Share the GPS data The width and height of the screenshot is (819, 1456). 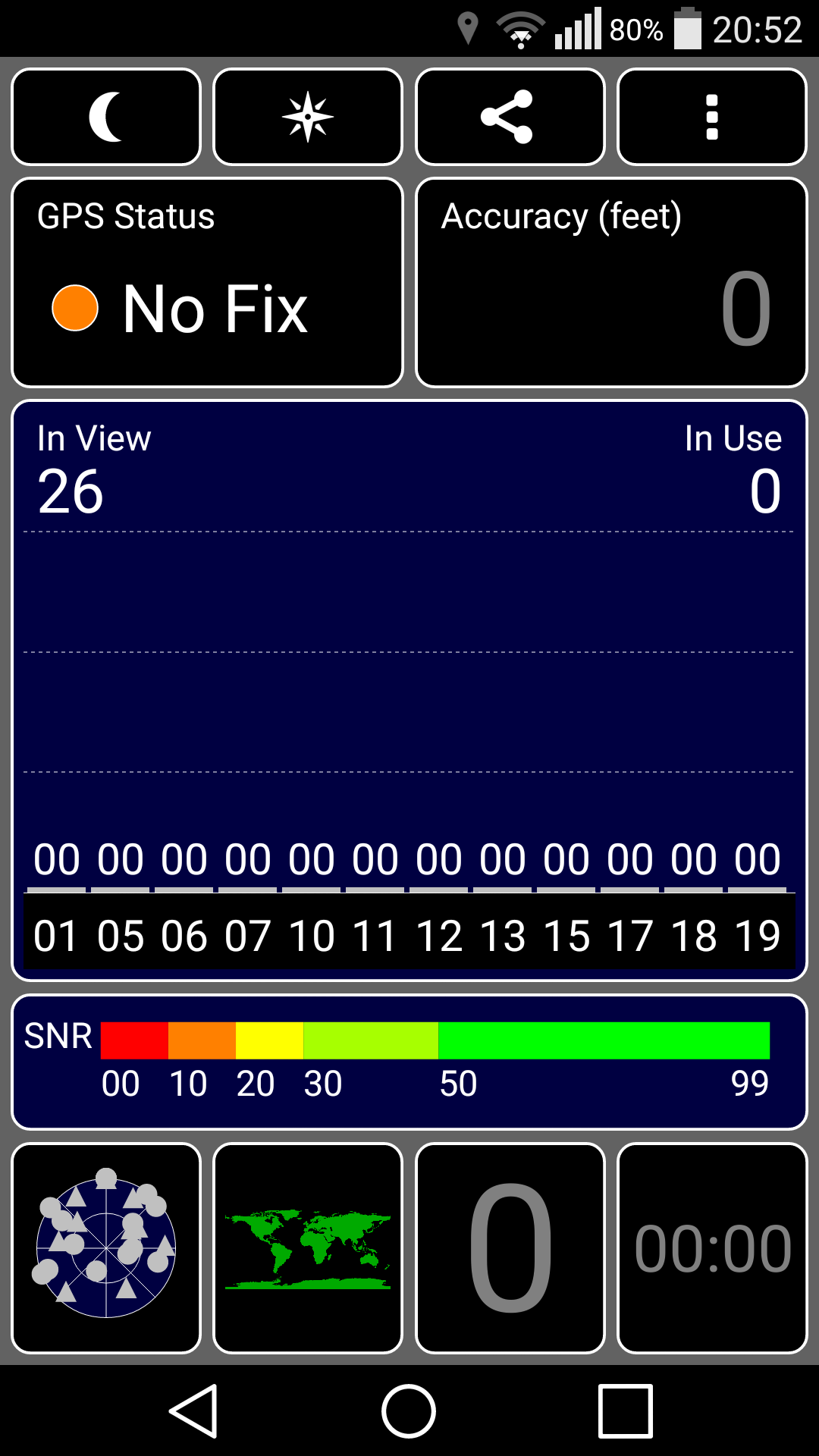click(x=510, y=117)
